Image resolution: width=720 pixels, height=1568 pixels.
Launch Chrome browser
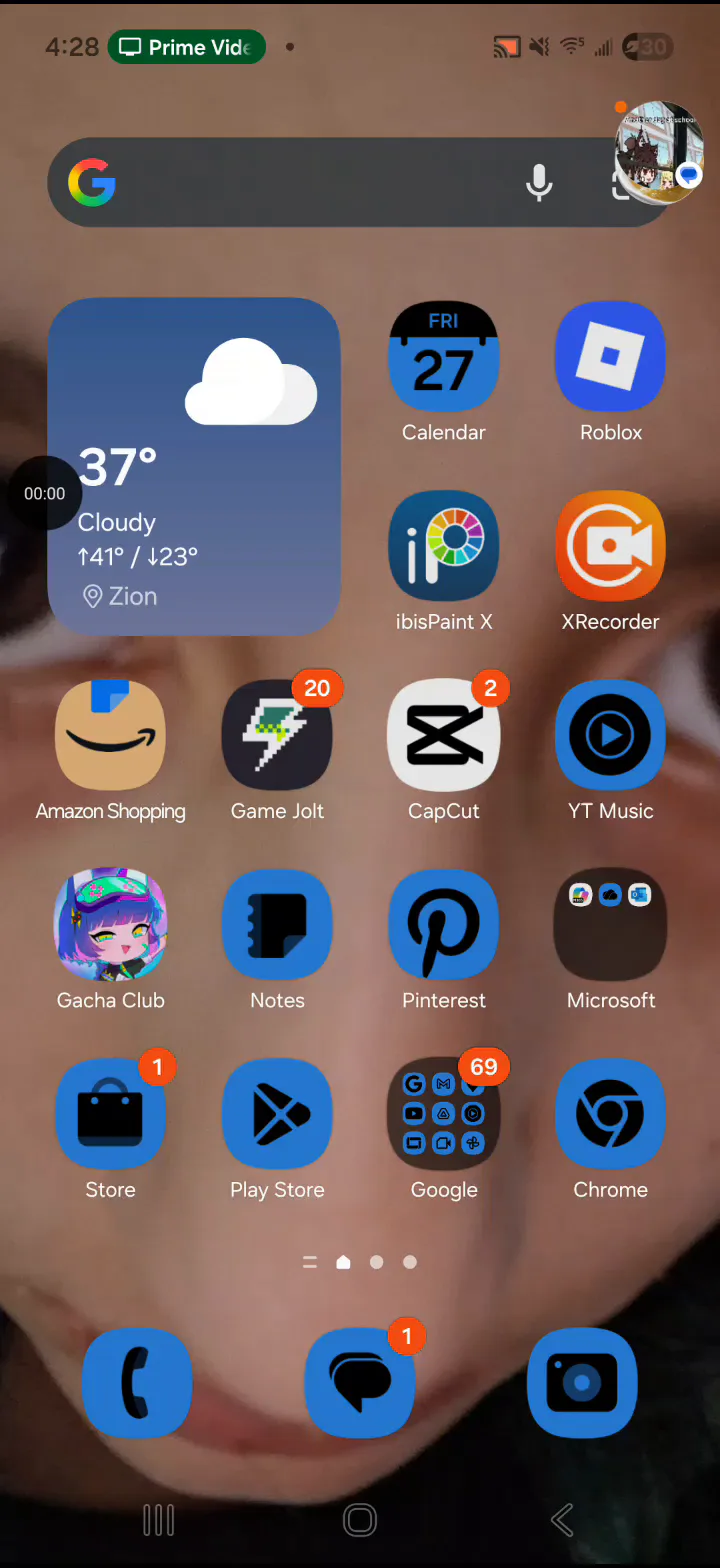coord(610,1115)
